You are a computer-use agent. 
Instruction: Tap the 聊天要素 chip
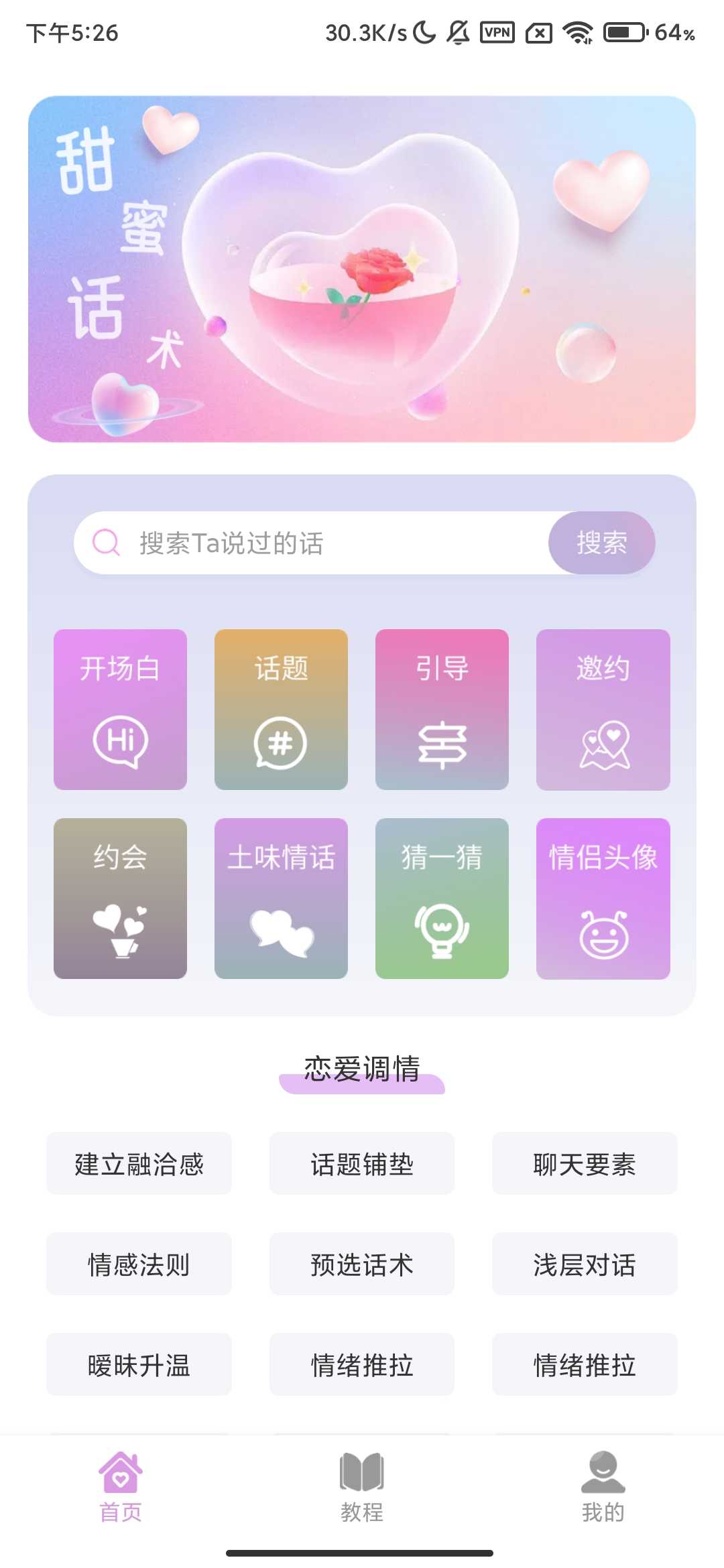point(585,1164)
